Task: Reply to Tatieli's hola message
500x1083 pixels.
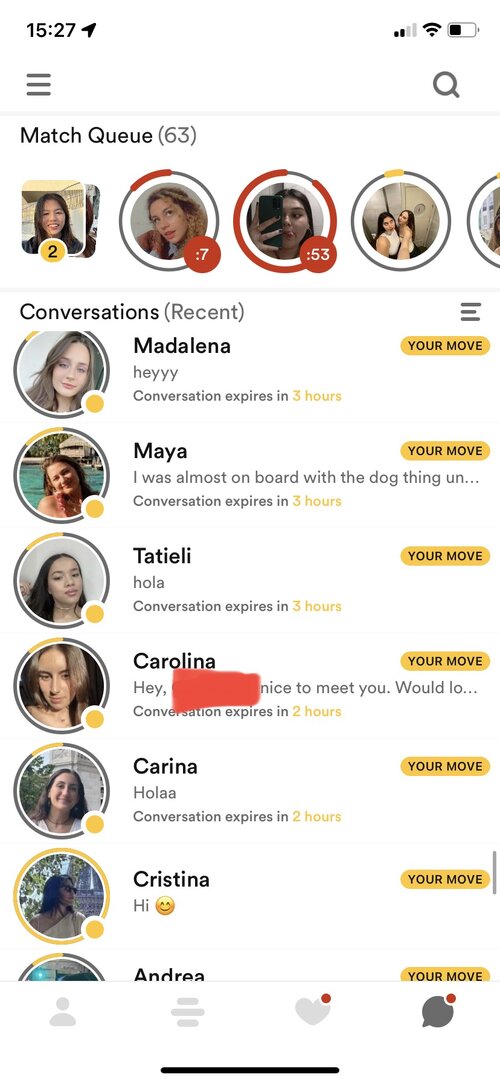Action: click(250, 581)
